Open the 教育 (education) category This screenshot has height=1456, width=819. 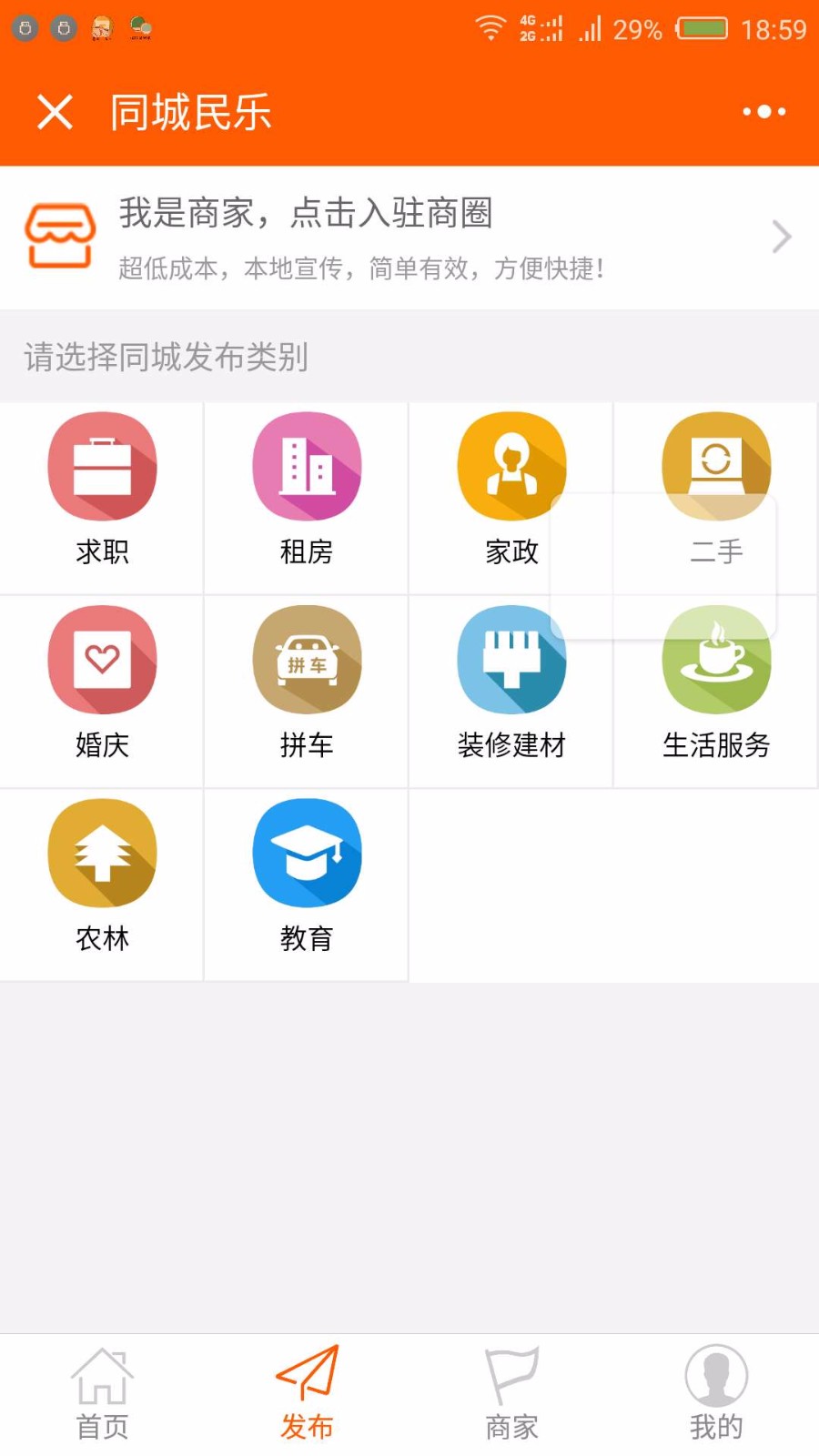[306, 854]
